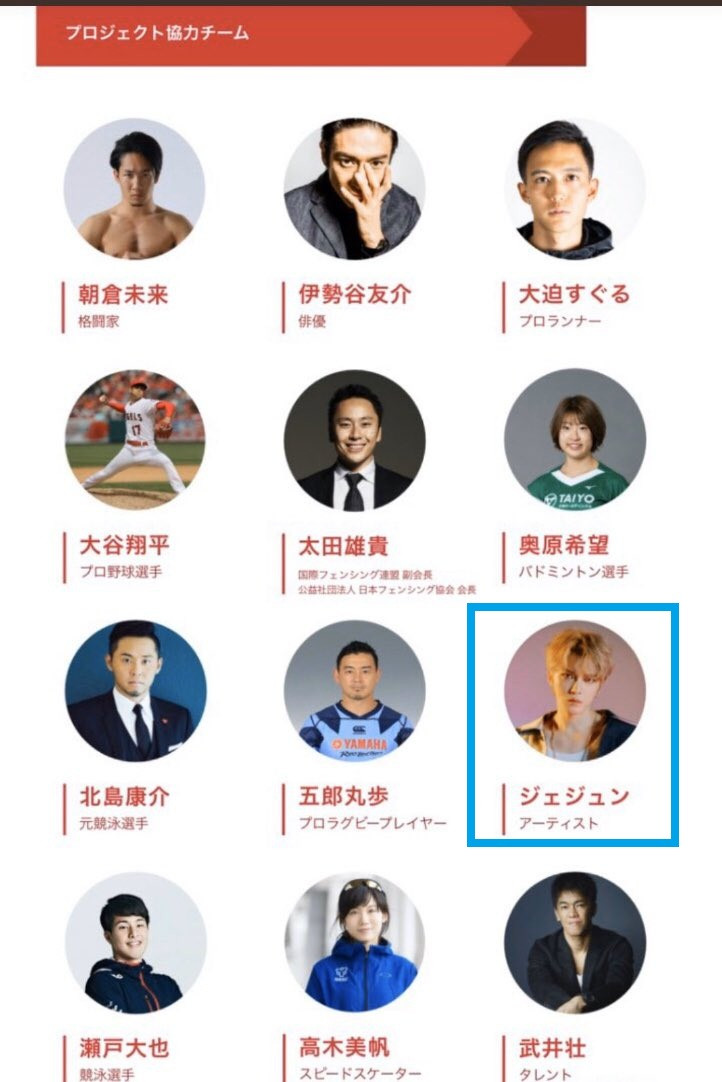
Task: Open the 大谷翔平 baseball player card
Action: pos(134,440)
